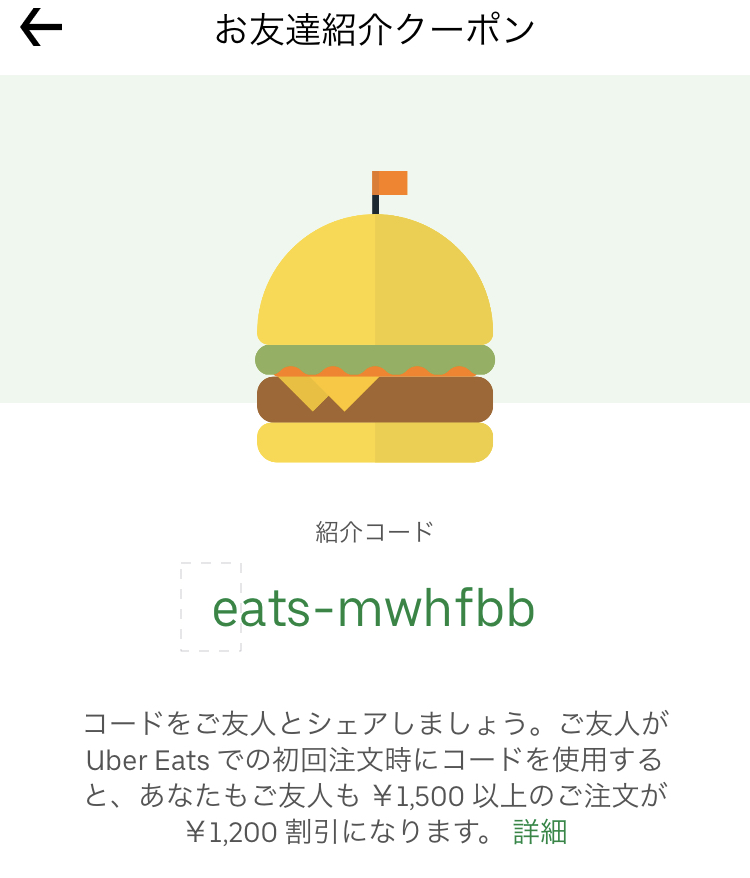This screenshot has width=750, height=878.
Task: Click the top bun of the burger
Action: point(375,280)
